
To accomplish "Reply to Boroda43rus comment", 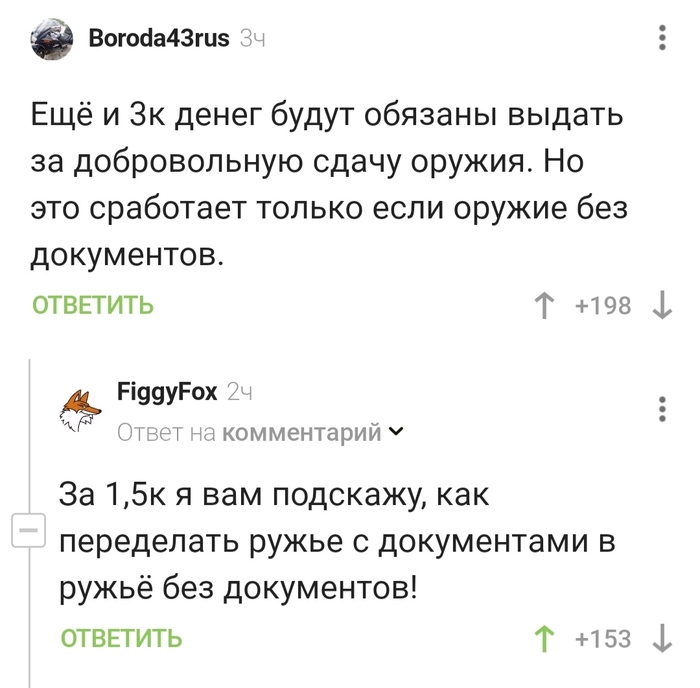I will [x=93, y=306].
